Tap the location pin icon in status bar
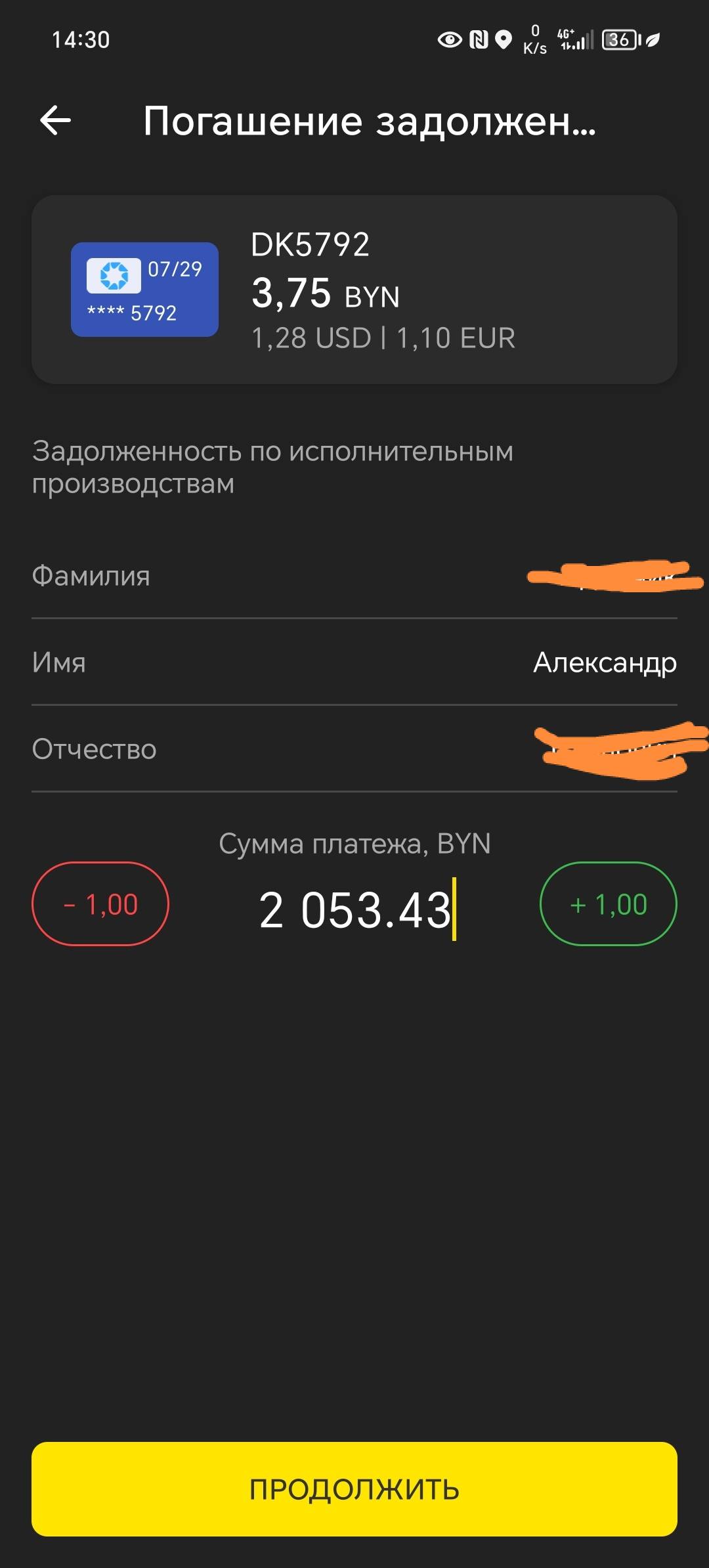The height and width of the screenshot is (1568, 709). pyautogui.click(x=502, y=41)
